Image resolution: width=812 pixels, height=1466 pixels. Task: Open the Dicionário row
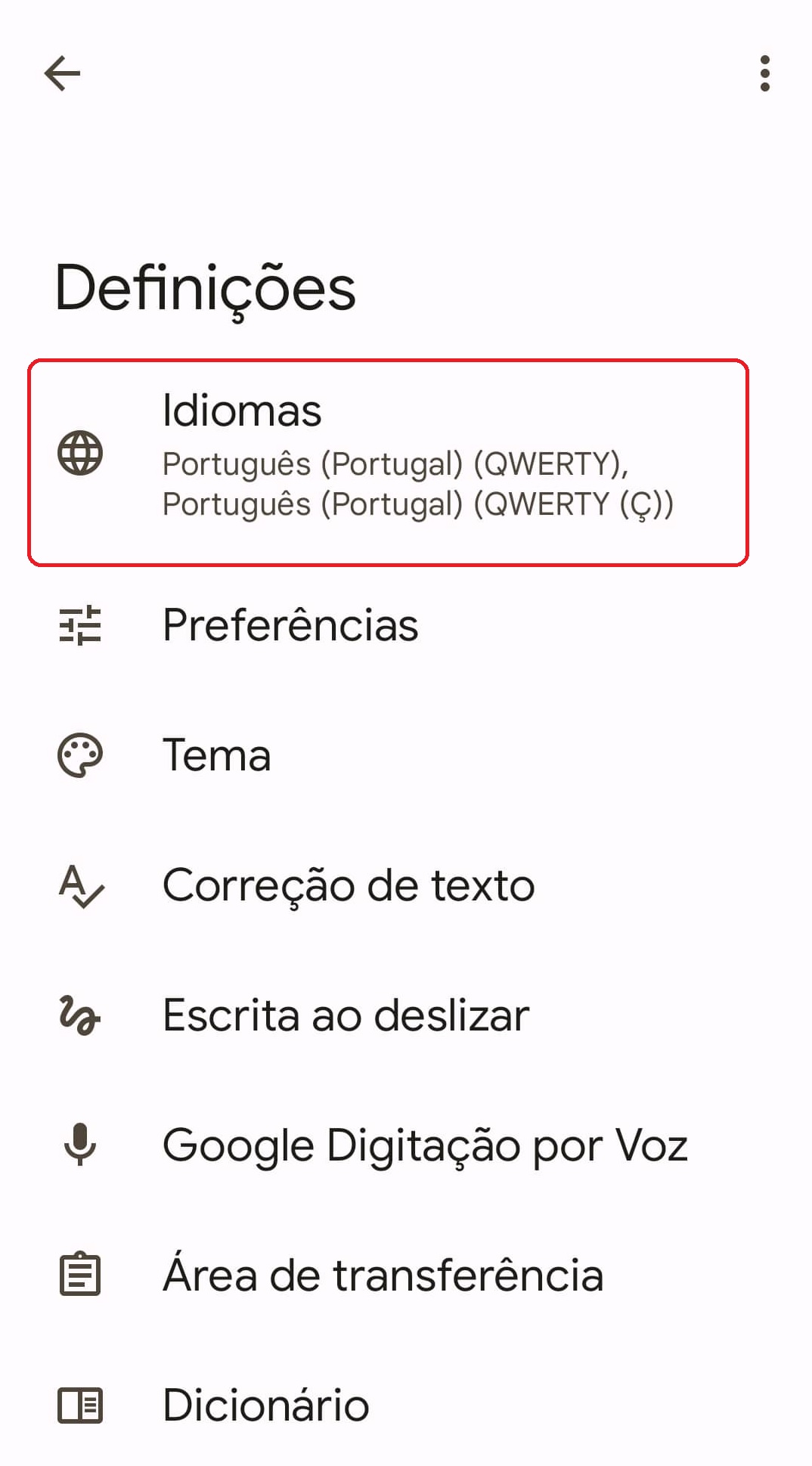point(266,1406)
